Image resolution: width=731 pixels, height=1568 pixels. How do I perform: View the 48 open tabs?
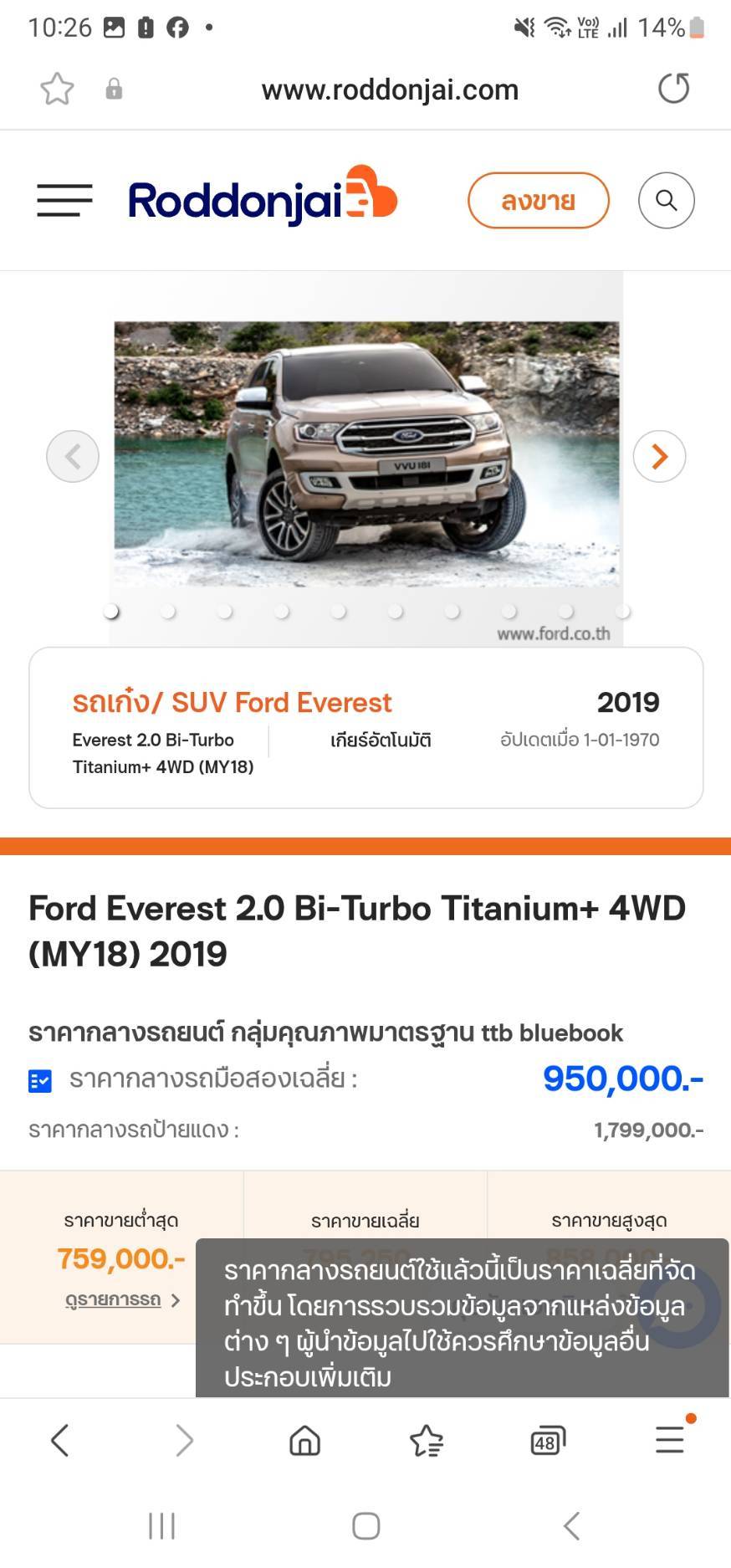[548, 1440]
